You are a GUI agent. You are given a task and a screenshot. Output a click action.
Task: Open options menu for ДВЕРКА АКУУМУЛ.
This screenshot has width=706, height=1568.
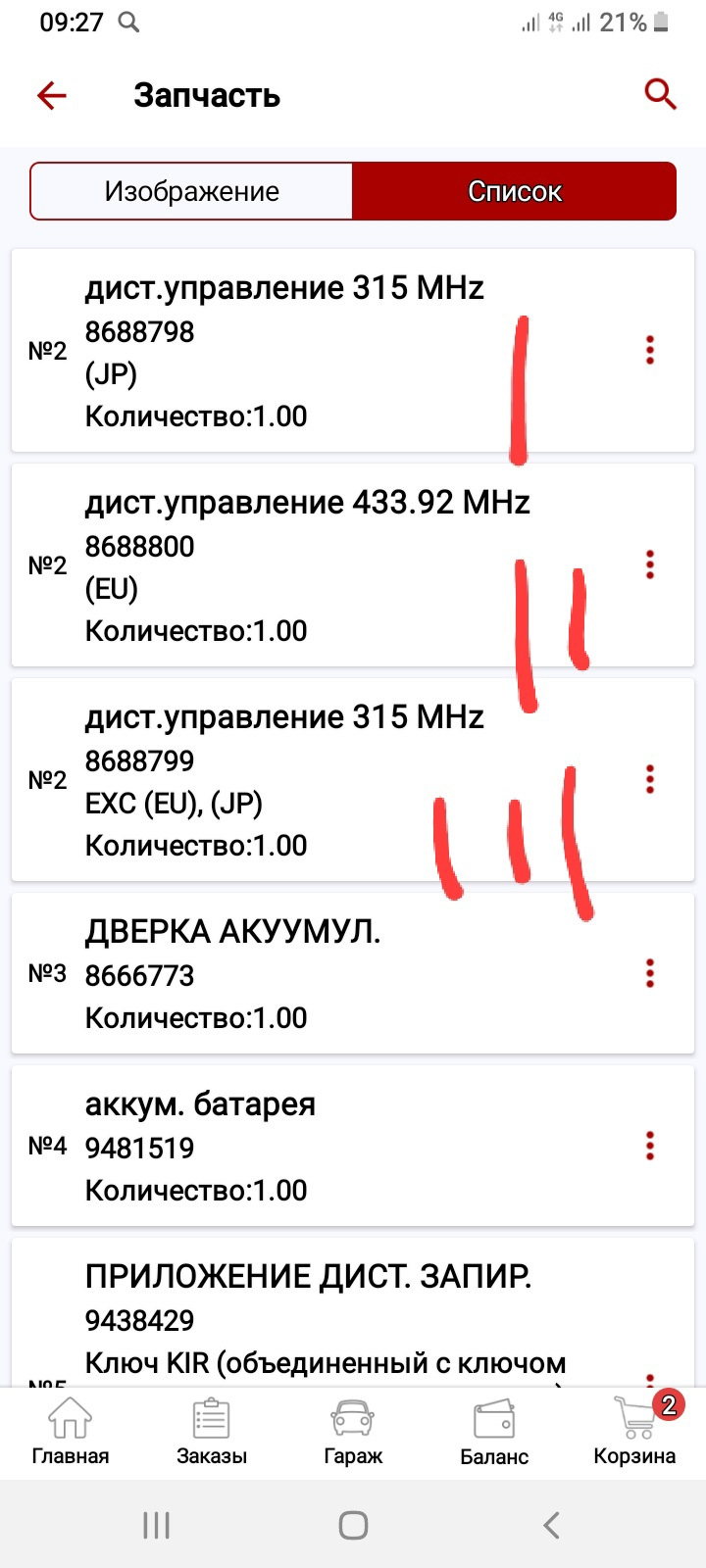[x=649, y=973]
